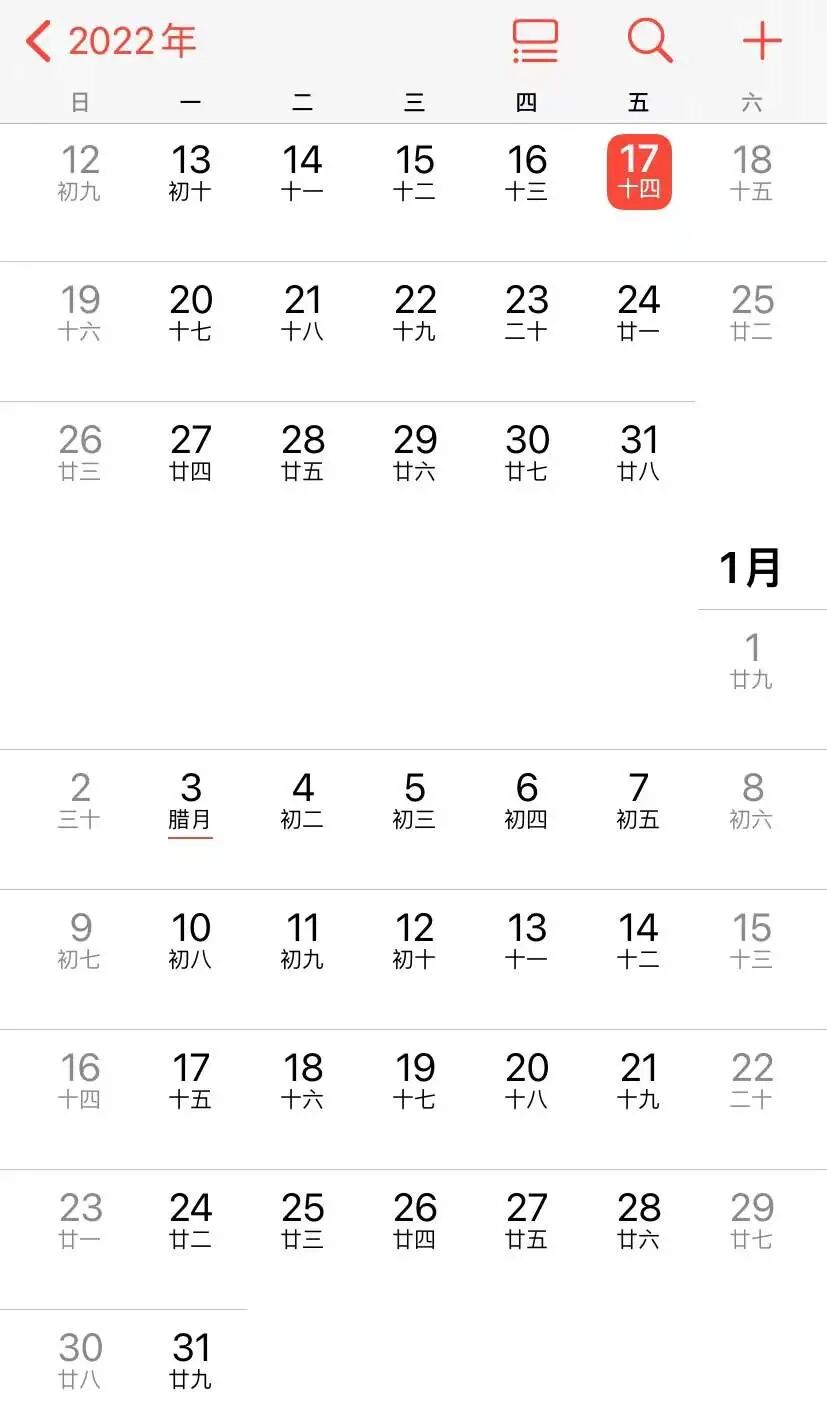Add a new calendar event
Image resolution: width=827 pixels, height=1404 pixels.
(x=761, y=42)
